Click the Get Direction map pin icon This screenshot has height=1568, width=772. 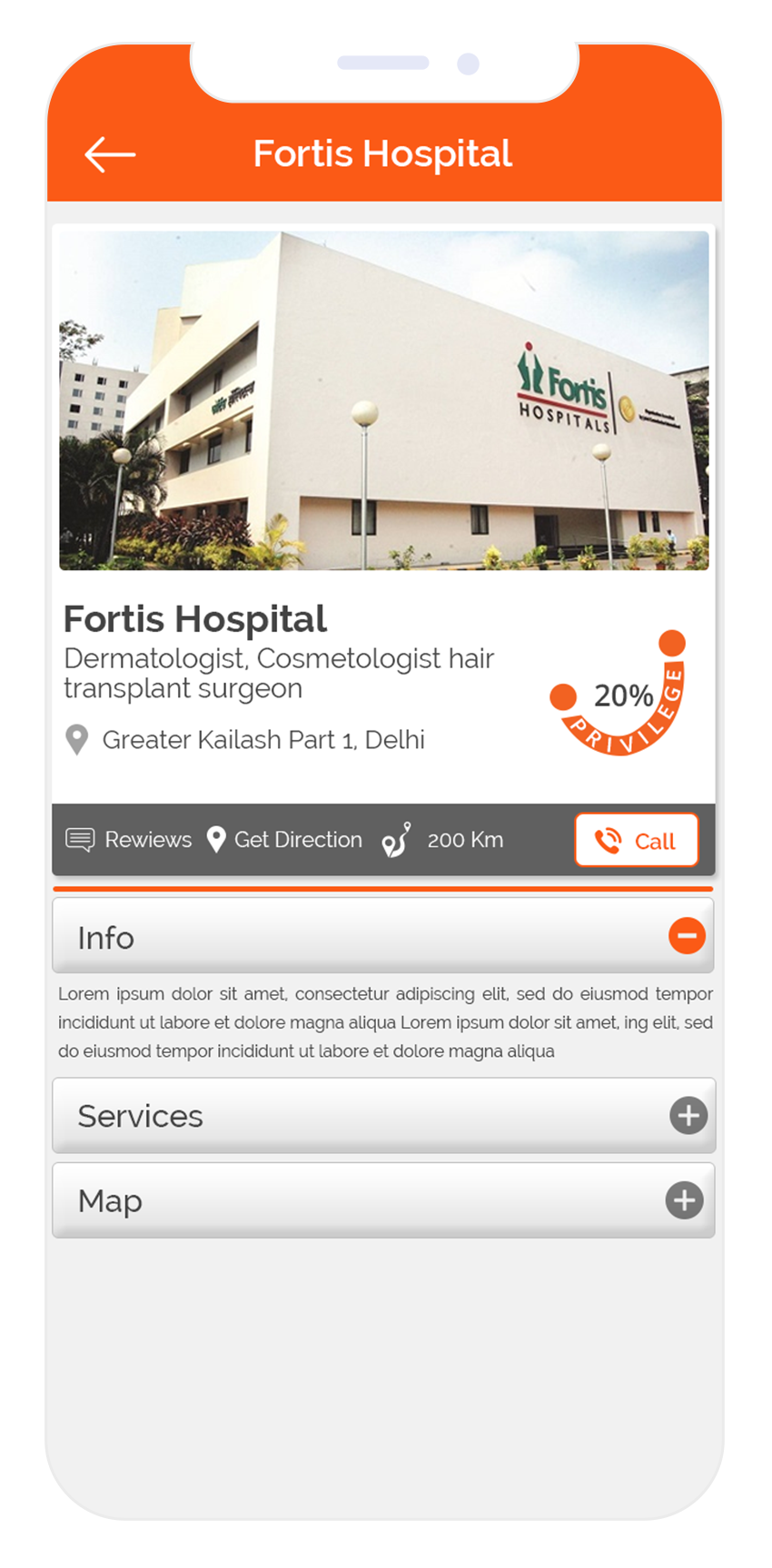(216, 839)
